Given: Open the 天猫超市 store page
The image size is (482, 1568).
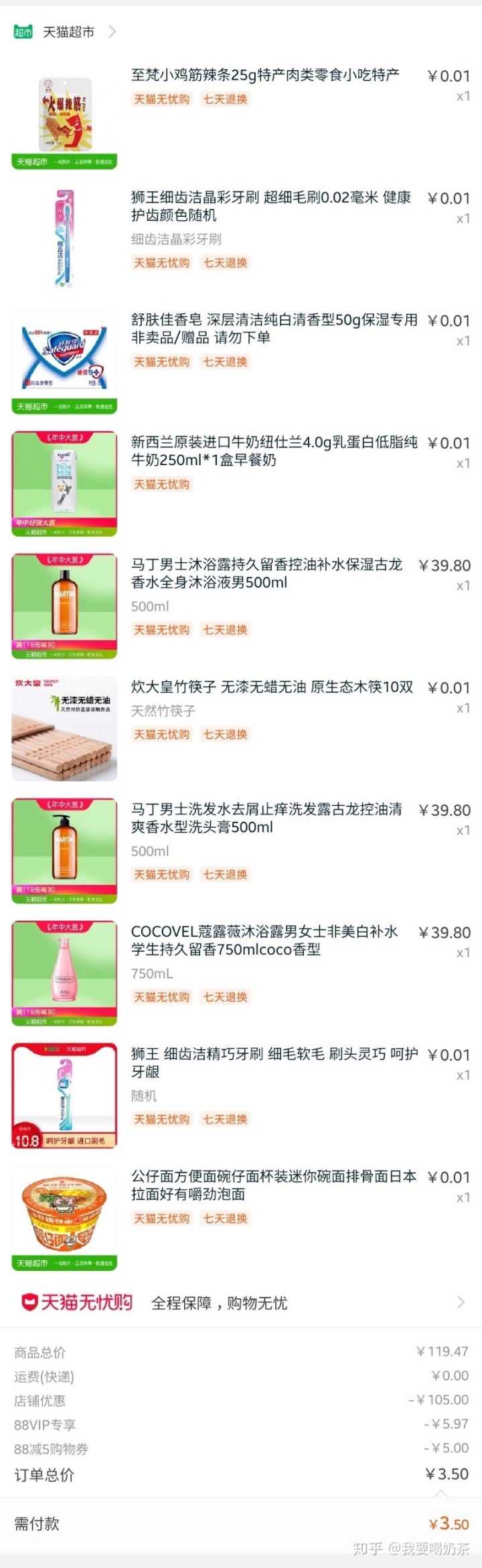Looking at the screenshot, I should coord(68,31).
